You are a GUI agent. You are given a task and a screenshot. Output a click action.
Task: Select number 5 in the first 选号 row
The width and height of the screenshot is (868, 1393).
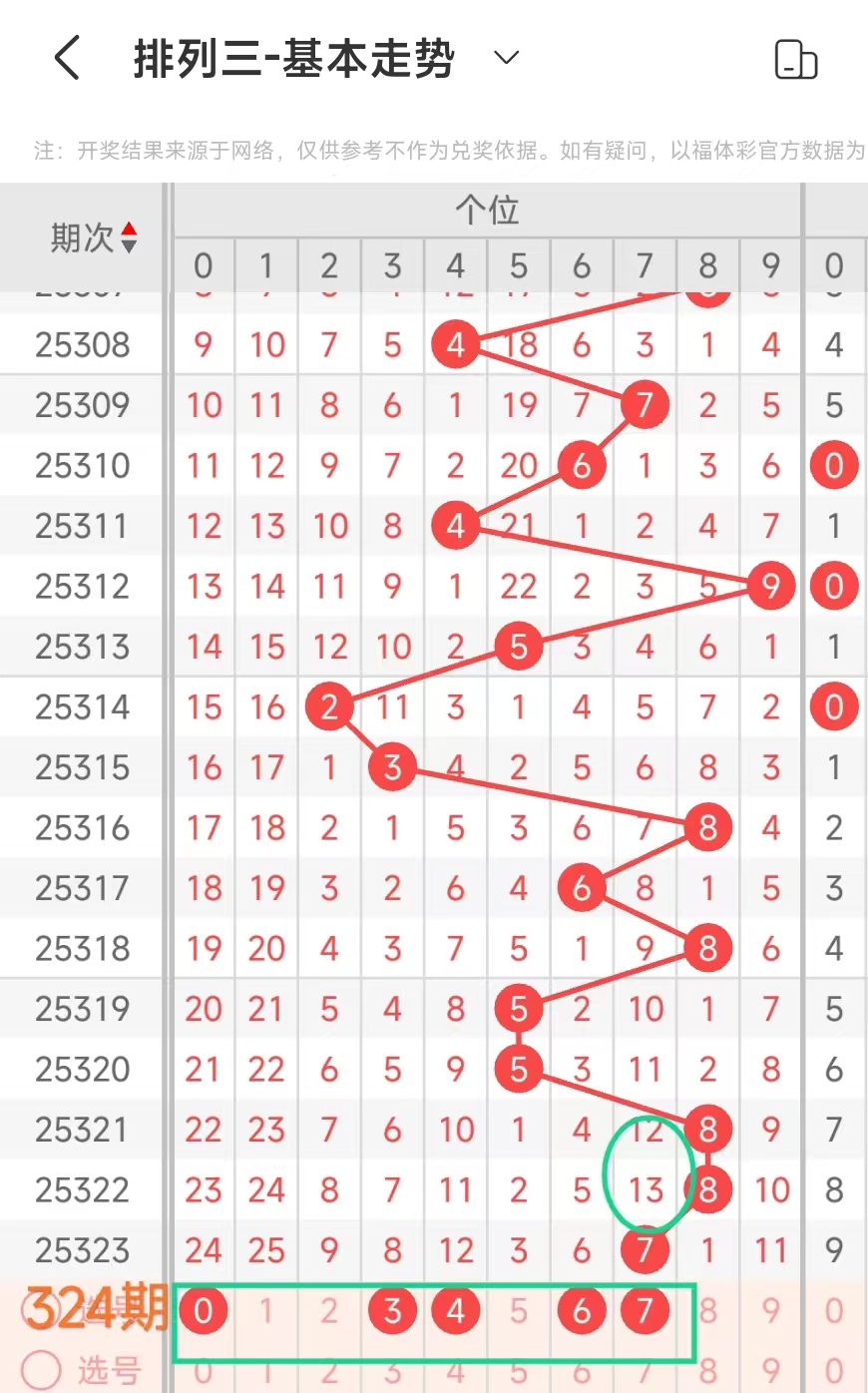(x=519, y=1310)
